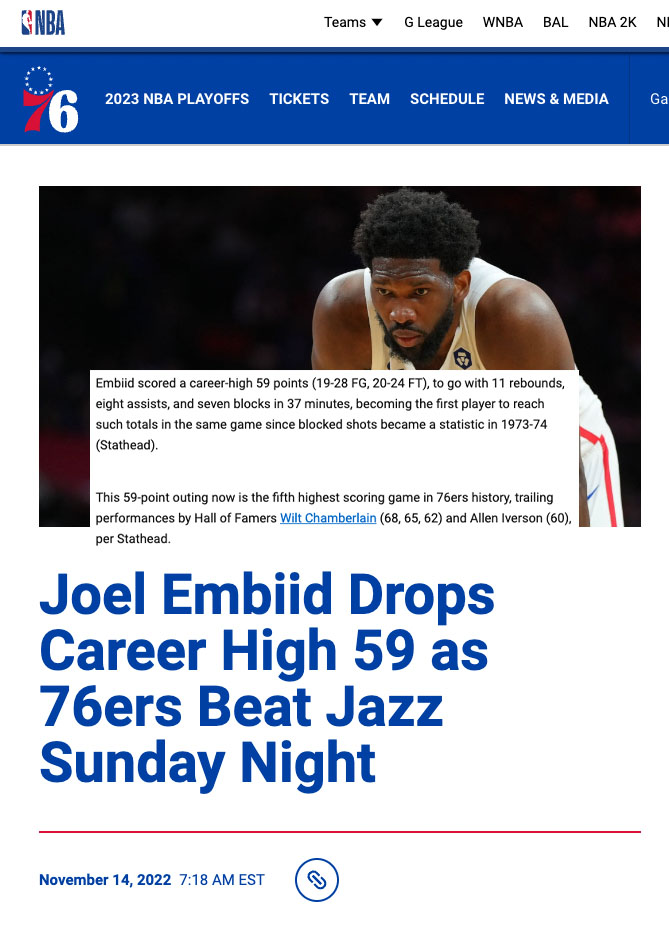Expand the Teams dropdown
The width and height of the screenshot is (669, 926).
click(x=353, y=22)
